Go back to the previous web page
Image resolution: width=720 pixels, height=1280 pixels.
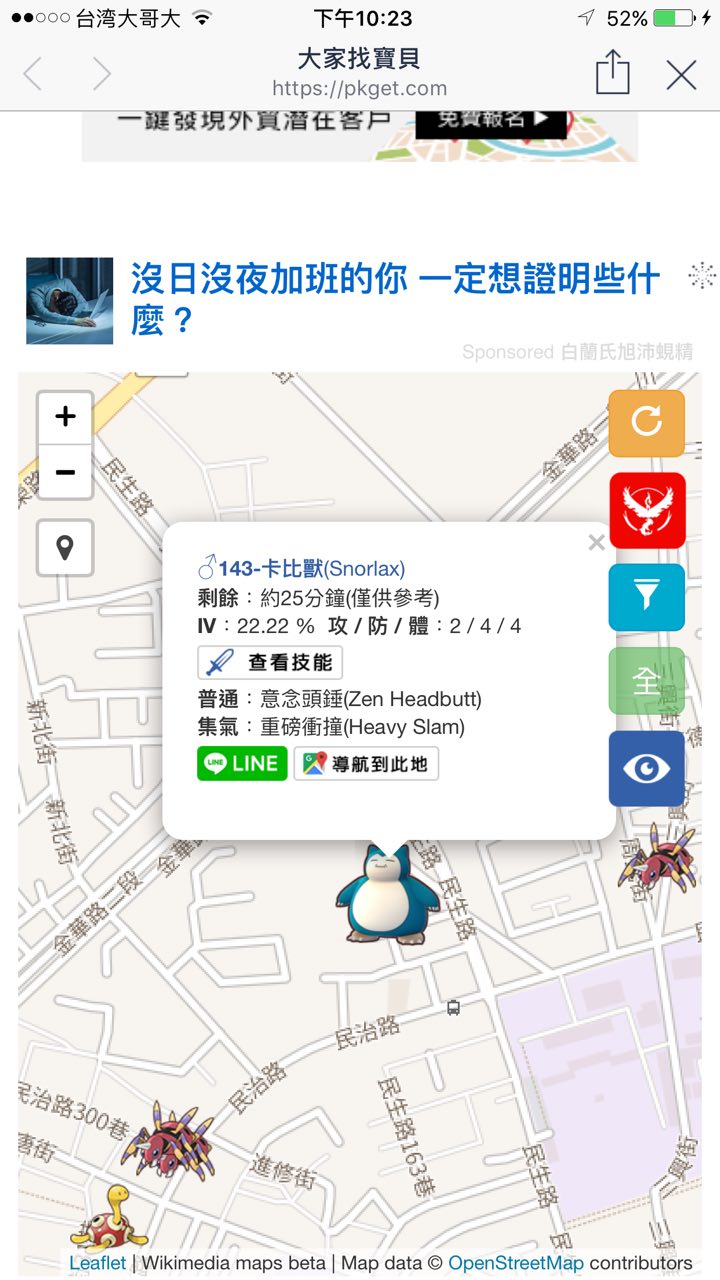34,74
